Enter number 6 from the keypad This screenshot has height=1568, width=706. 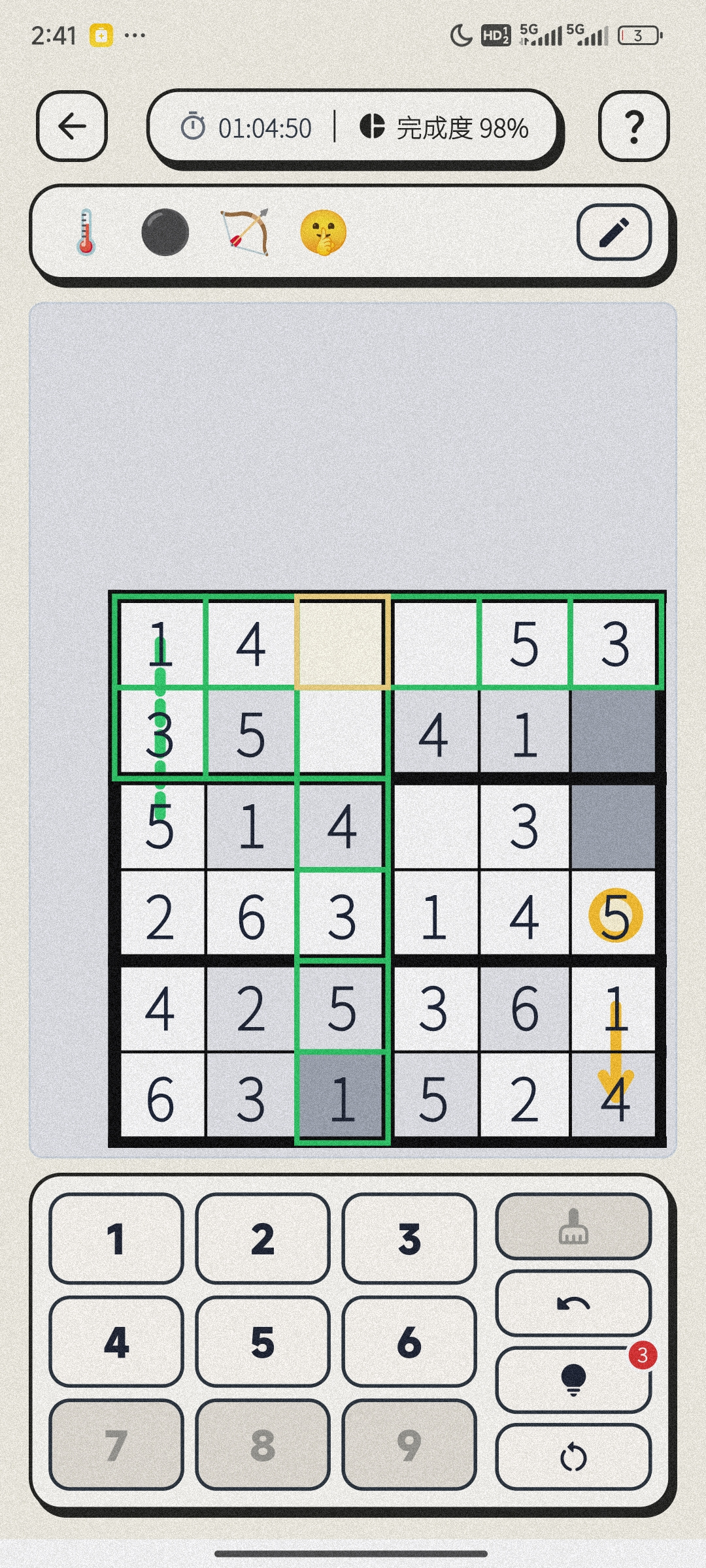point(409,1342)
